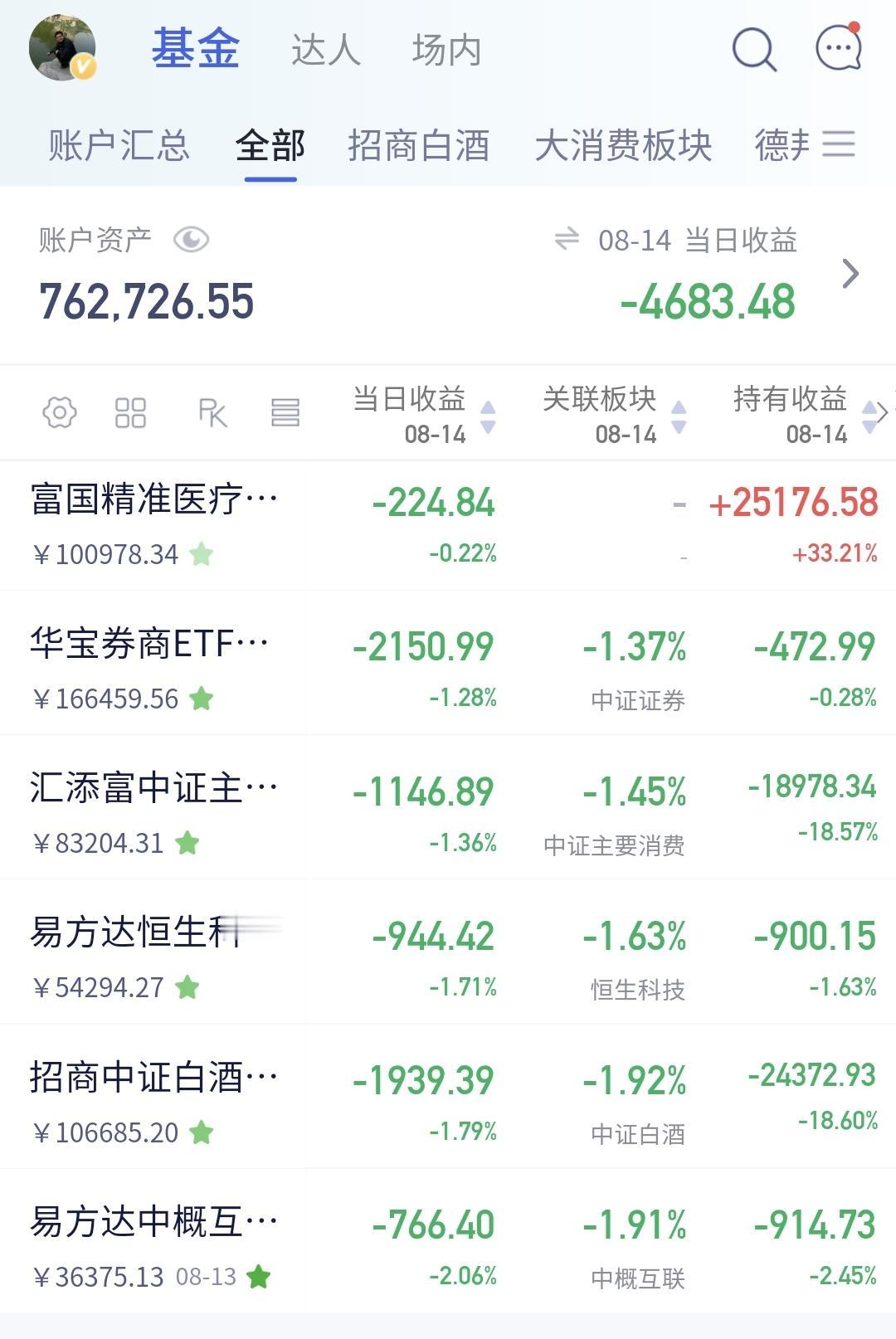Screen dimensions: 896x1339
Task: Open the 富国精准医疗 fund row
Action: [448, 525]
